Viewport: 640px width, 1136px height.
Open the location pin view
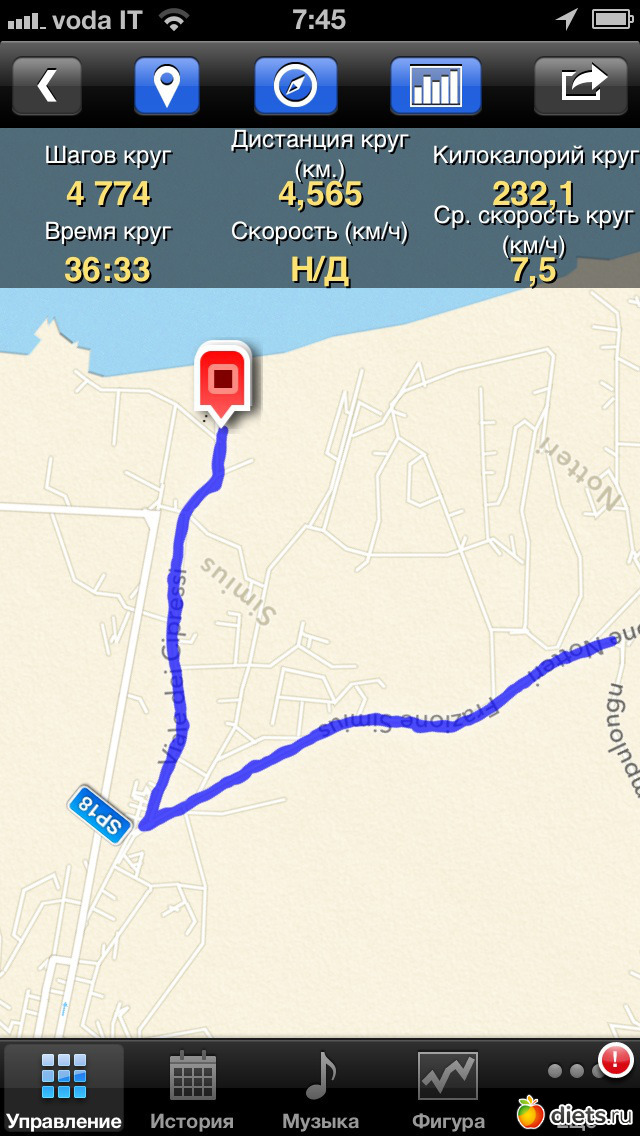pos(167,85)
